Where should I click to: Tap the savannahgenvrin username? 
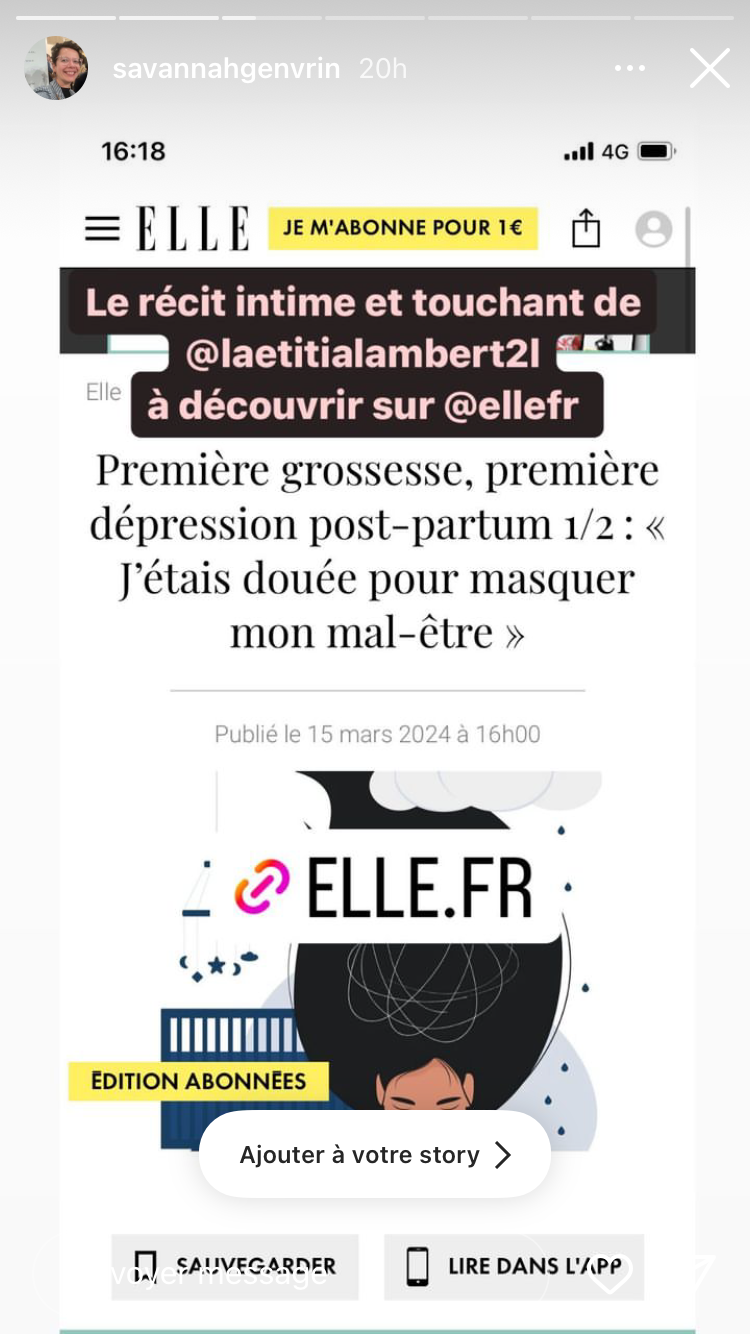(x=226, y=69)
